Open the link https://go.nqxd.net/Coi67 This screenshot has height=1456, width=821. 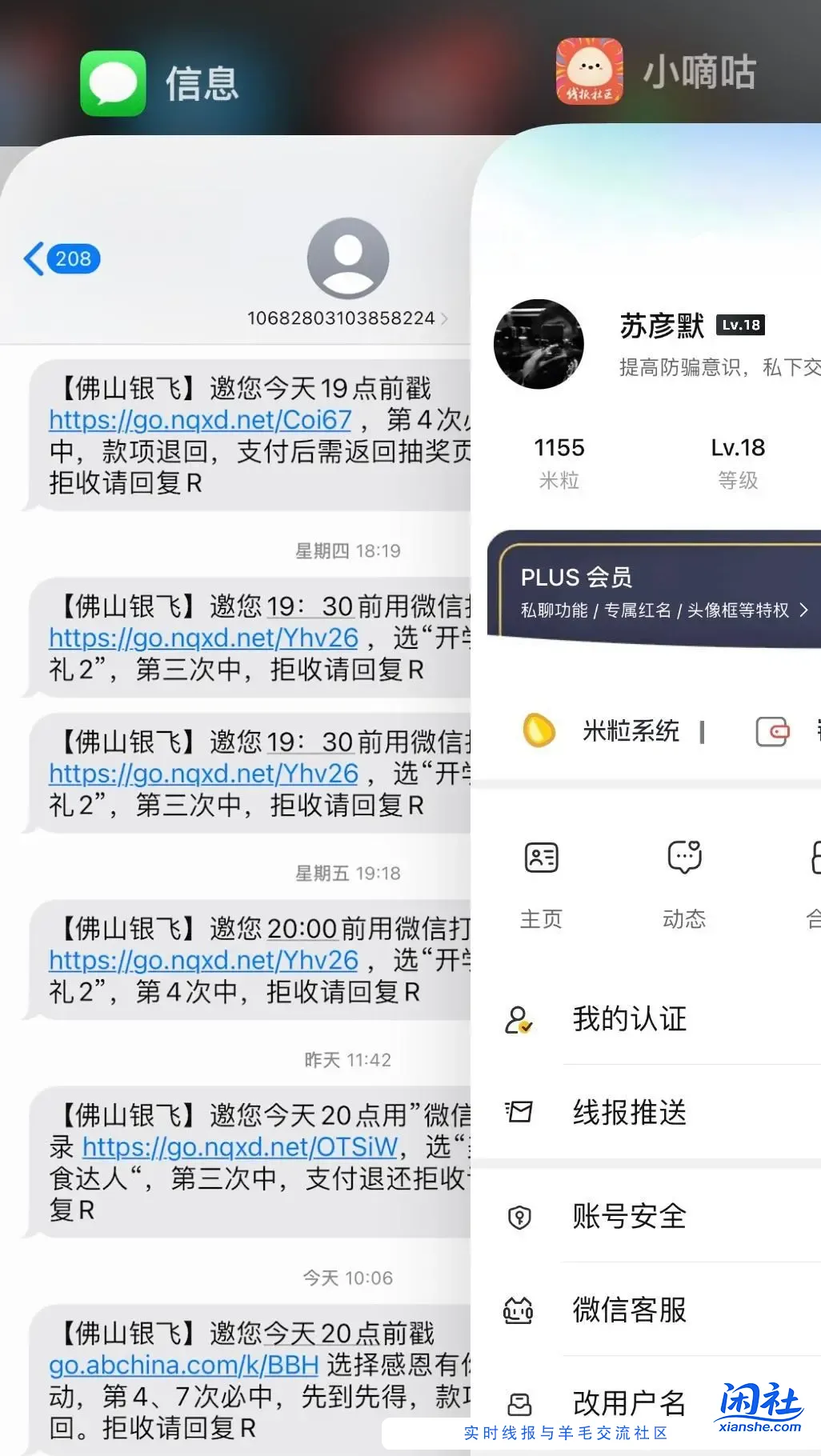(198, 420)
